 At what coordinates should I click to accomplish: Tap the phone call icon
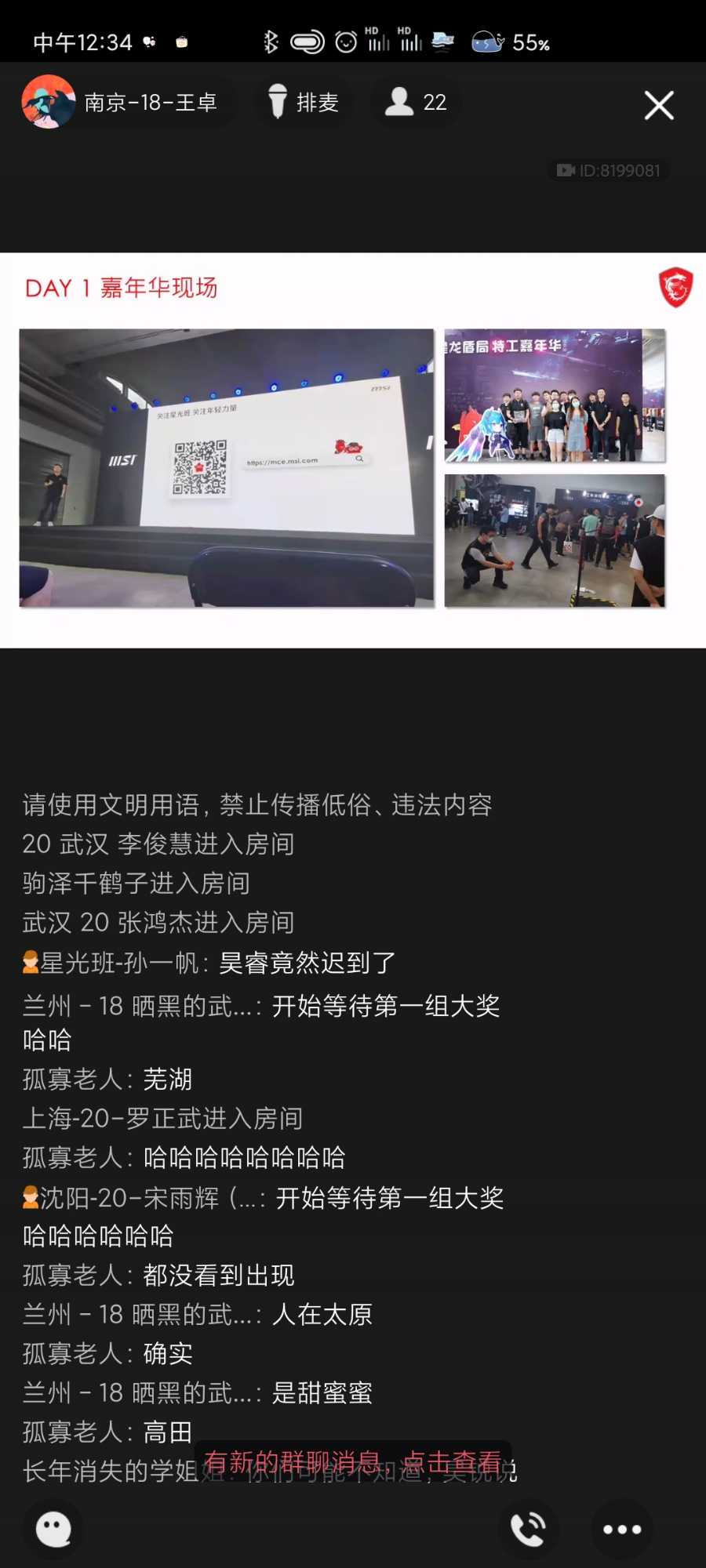pyautogui.click(x=529, y=1529)
